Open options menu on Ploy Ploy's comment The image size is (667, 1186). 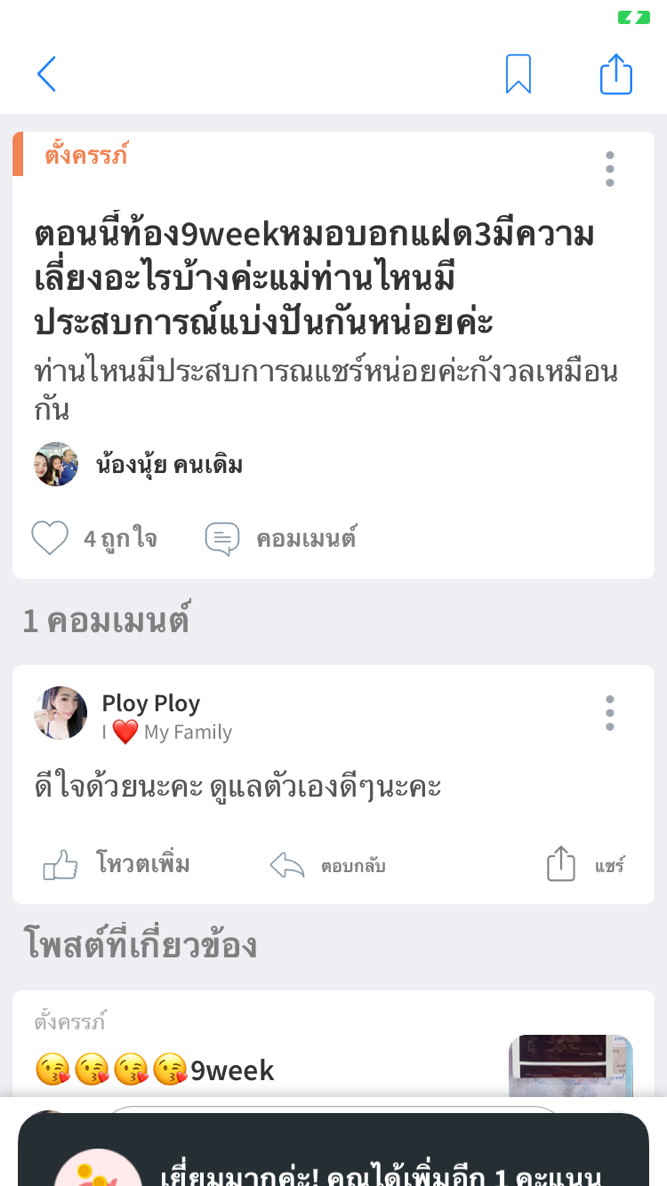(x=610, y=713)
